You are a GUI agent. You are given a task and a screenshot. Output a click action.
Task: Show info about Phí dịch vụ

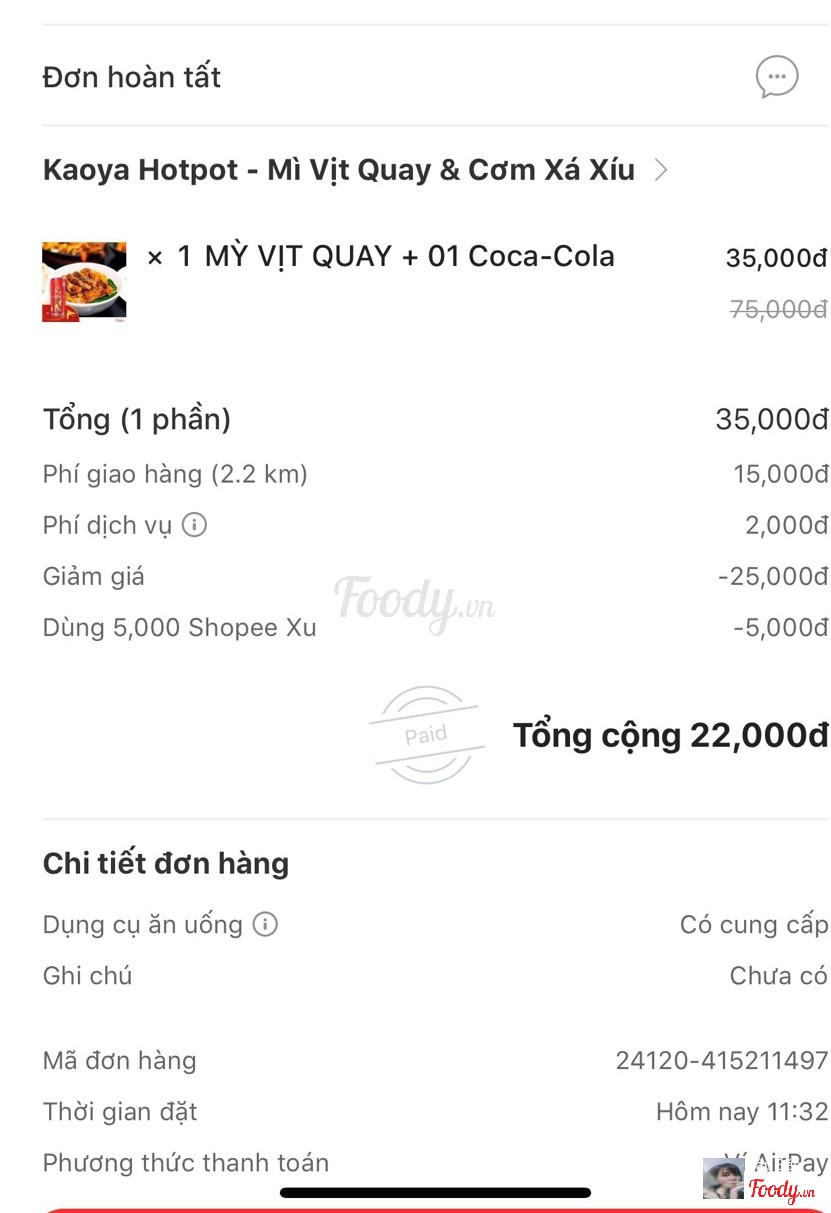195,525
